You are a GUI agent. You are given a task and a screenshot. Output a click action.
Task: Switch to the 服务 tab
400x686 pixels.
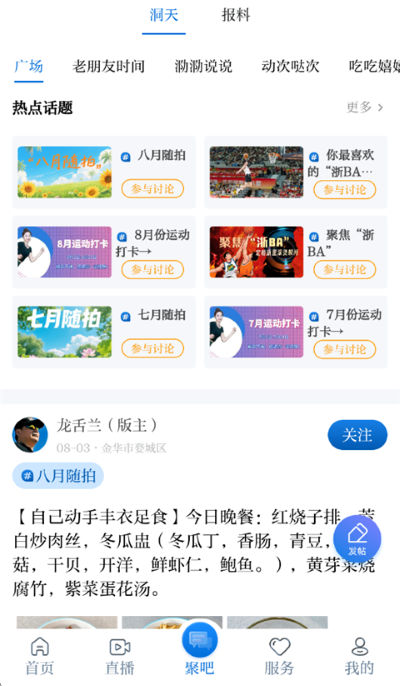[279, 656]
